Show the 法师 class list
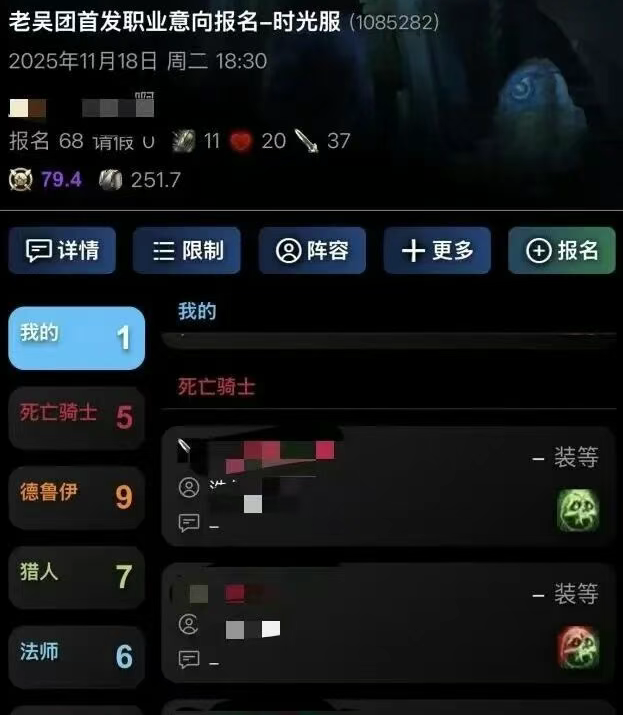623x715 pixels. (x=77, y=655)
